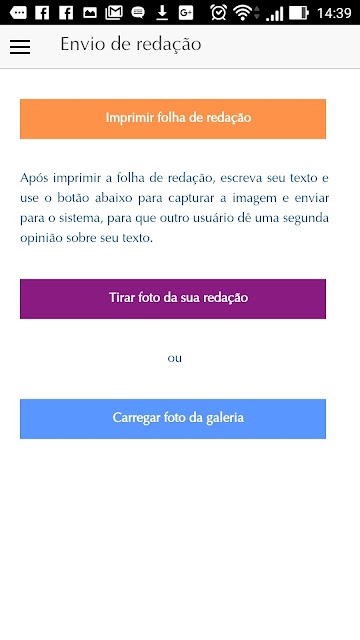360x640 pixels.
Task: Select Tirar foto da sua redação
Action: coord(173,299)
